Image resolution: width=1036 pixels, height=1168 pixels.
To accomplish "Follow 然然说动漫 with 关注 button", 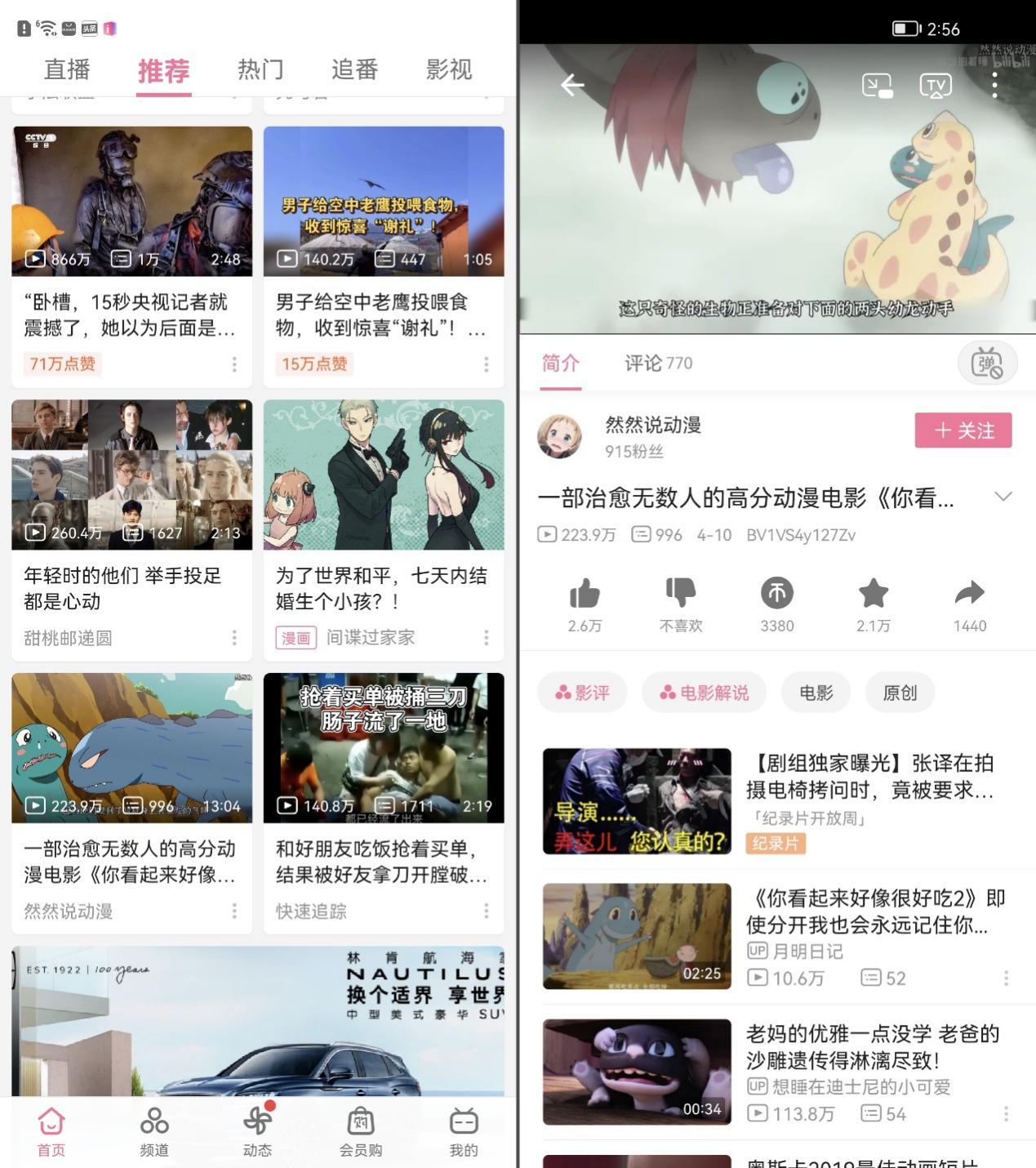I will pos(963,430).
